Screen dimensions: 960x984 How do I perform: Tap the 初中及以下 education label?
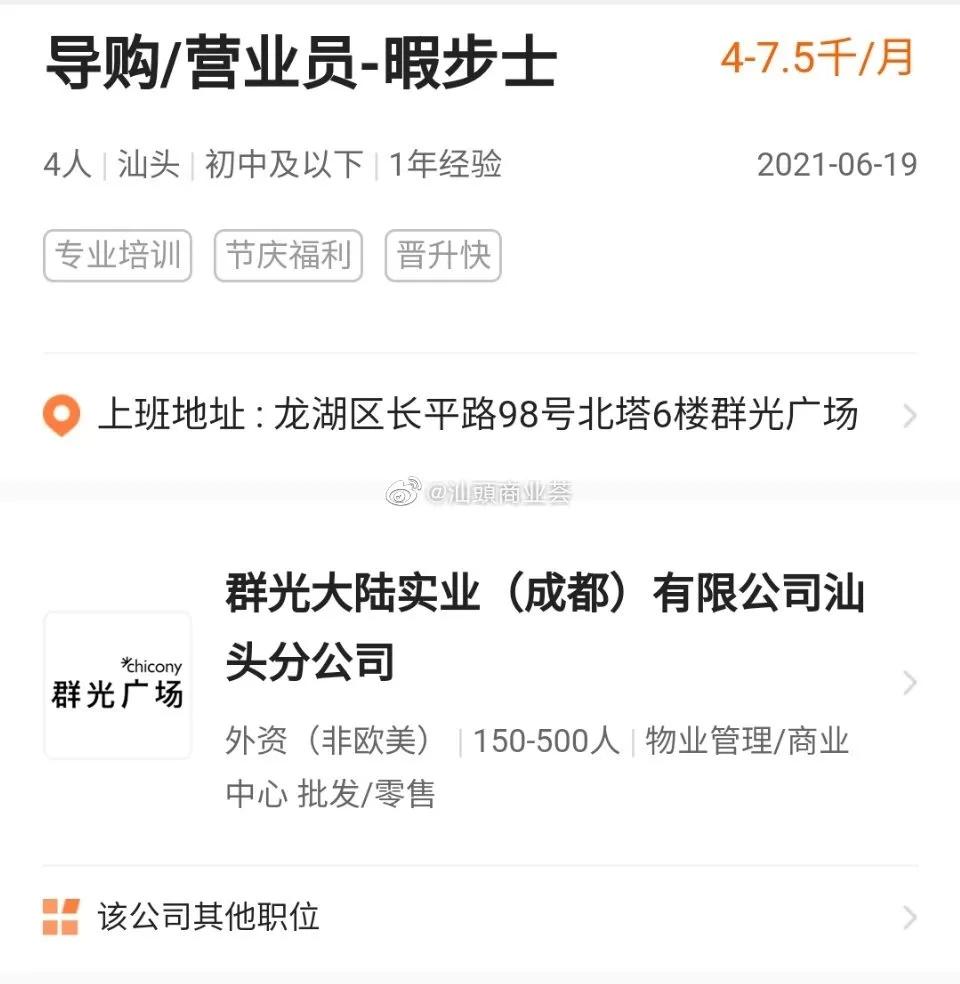tap(283, 165)
